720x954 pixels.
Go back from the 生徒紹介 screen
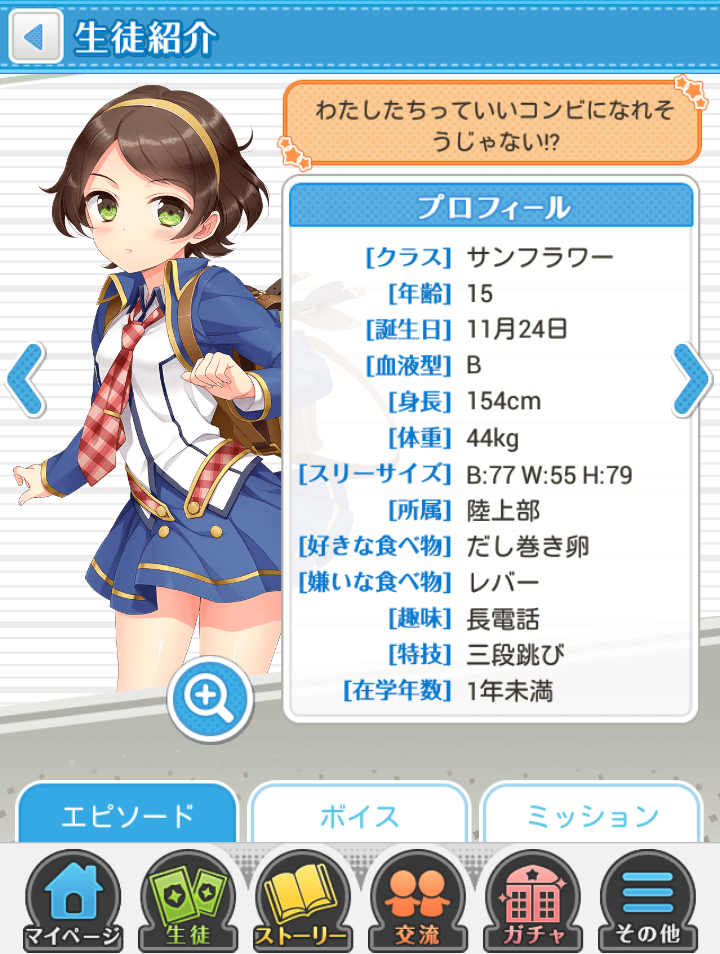[x=35, y=37]
